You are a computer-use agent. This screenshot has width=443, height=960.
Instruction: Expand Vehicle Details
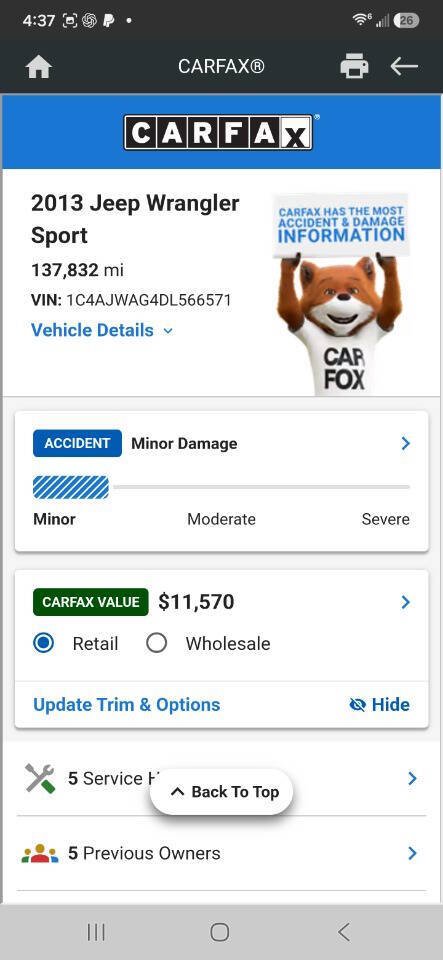tap(102, 331)
